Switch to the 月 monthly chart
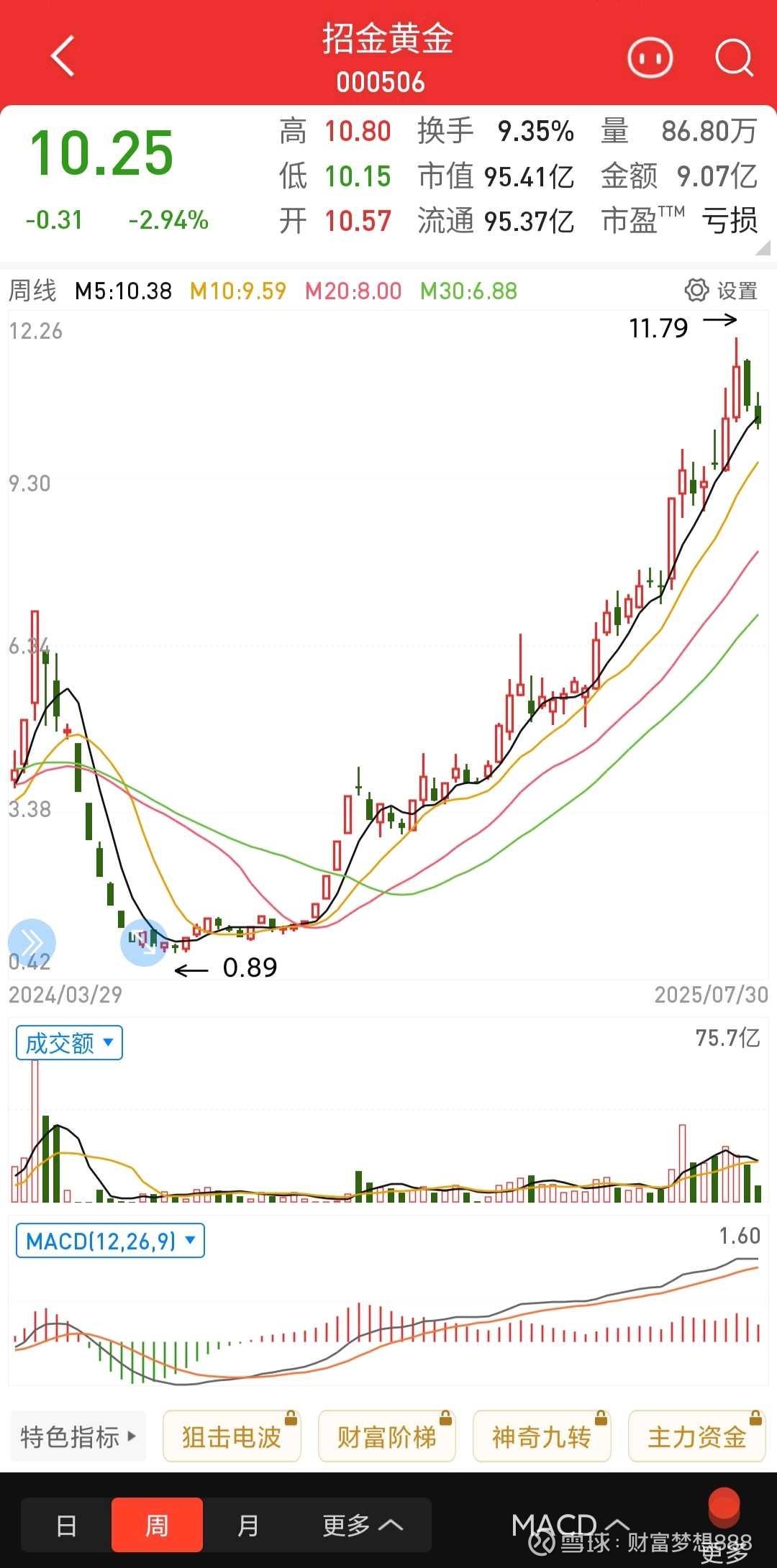 click(247, 1525)
